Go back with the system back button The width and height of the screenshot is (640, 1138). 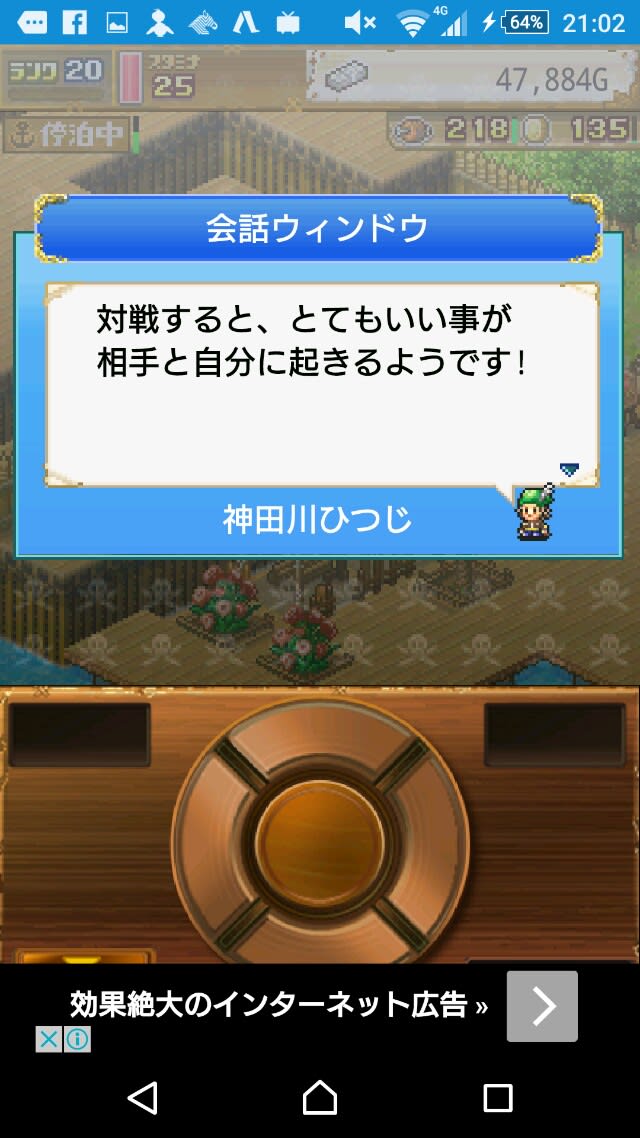click(x=143, y=1098)
